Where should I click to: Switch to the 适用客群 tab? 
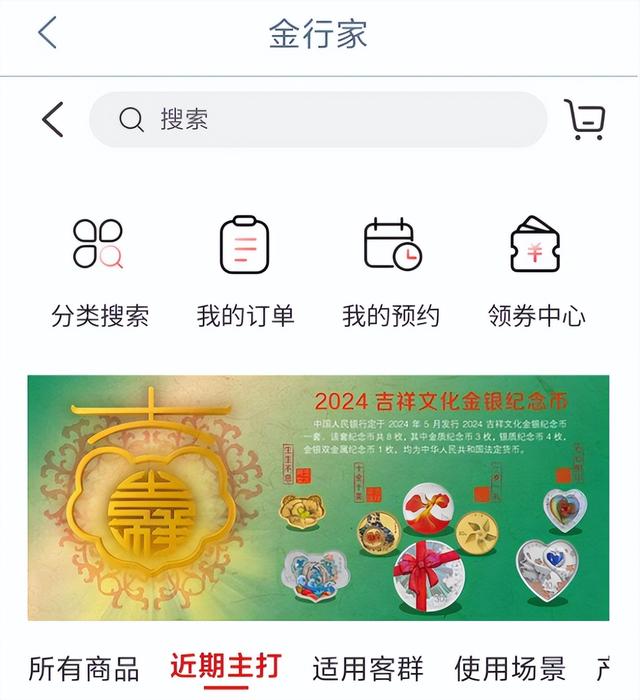[x=368, y=667]
